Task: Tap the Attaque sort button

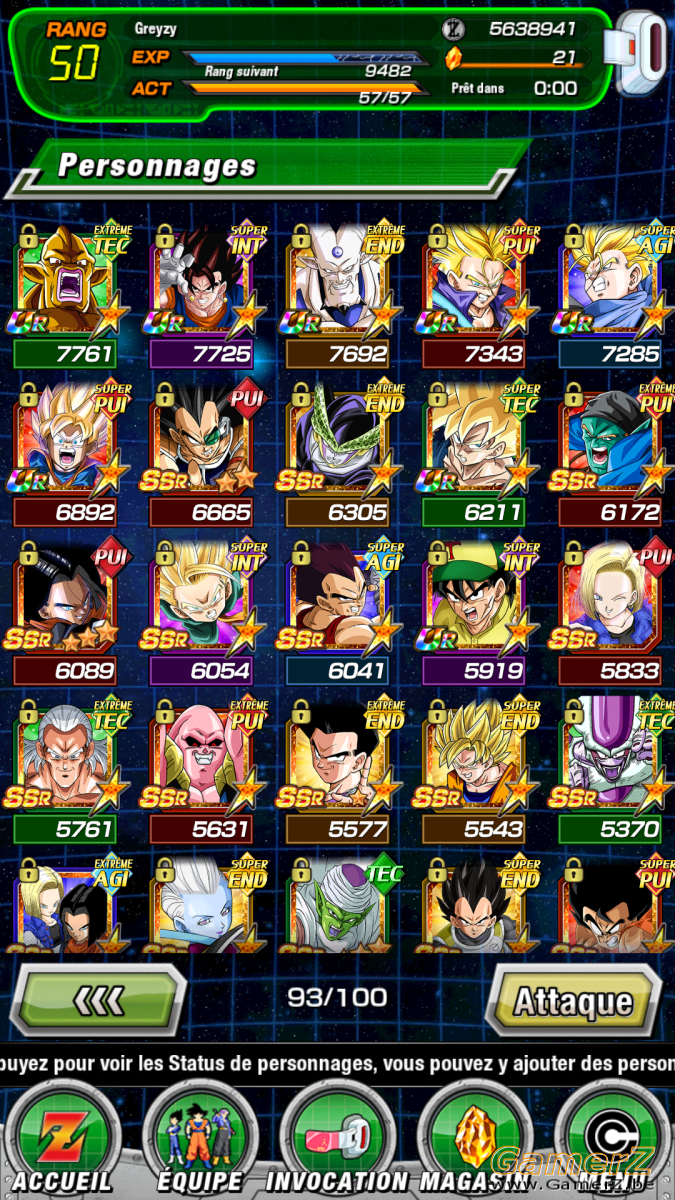Action: click(572, 999)
